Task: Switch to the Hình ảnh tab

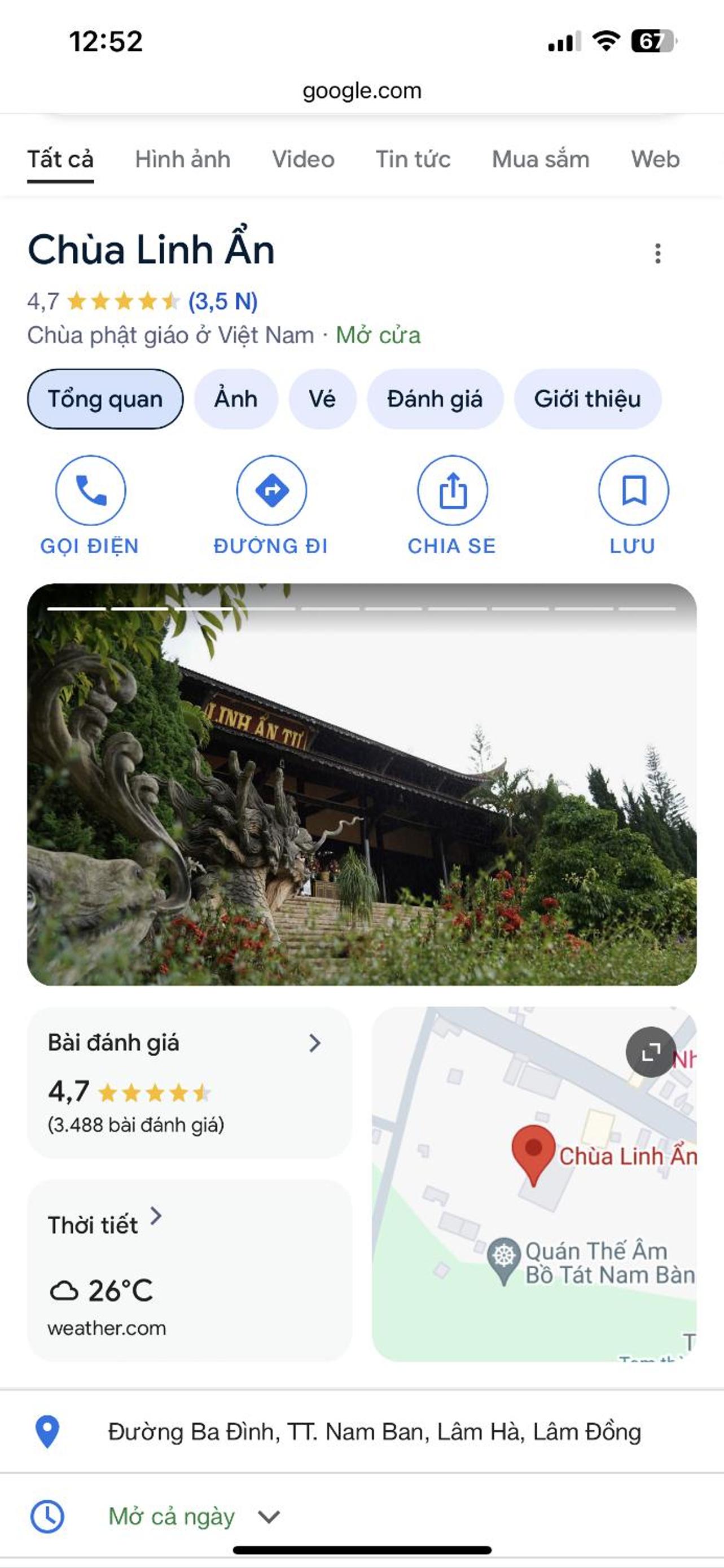Action: click(182, 160)
